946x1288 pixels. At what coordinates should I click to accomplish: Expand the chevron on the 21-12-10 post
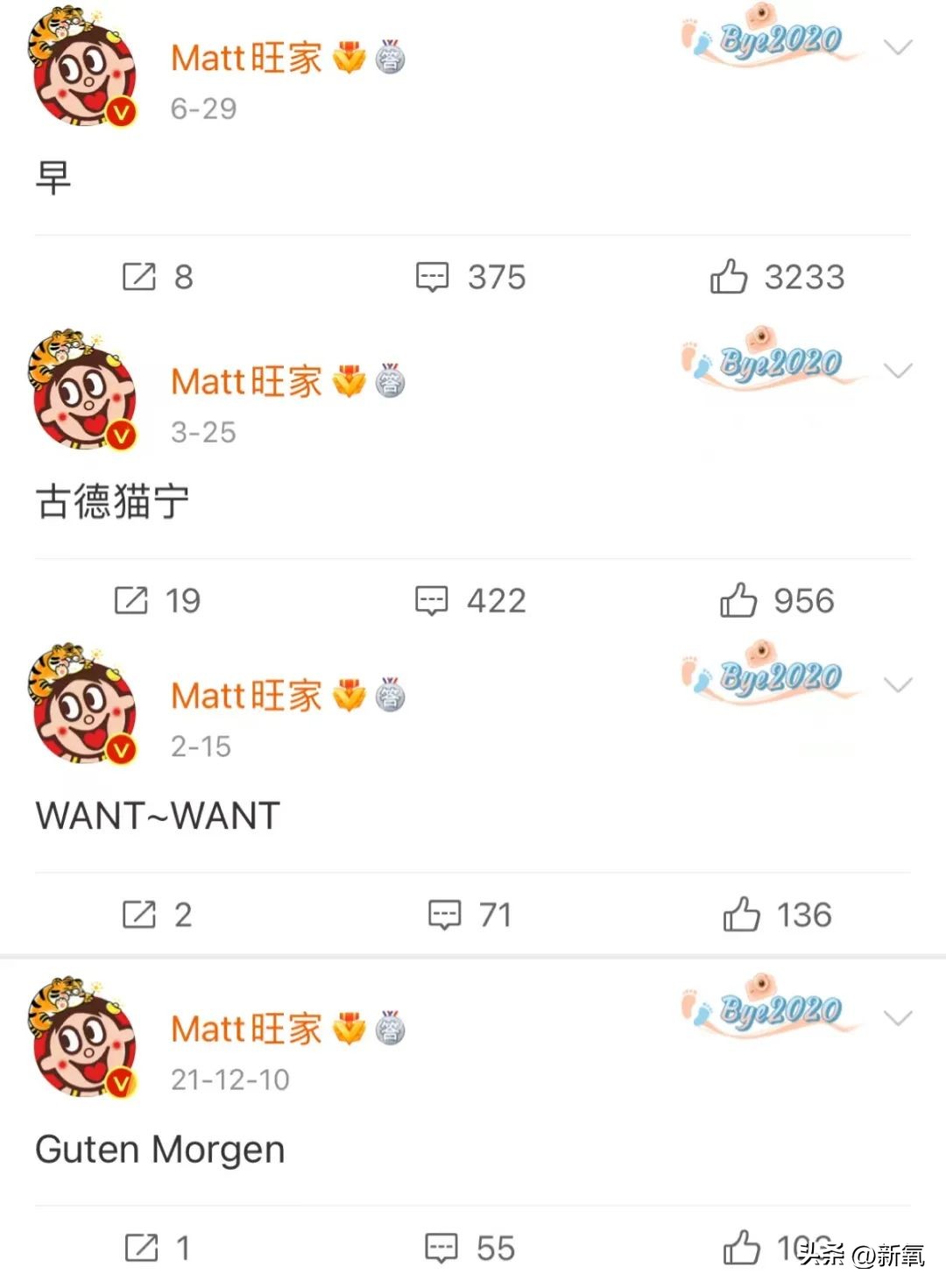point(897,1019)
